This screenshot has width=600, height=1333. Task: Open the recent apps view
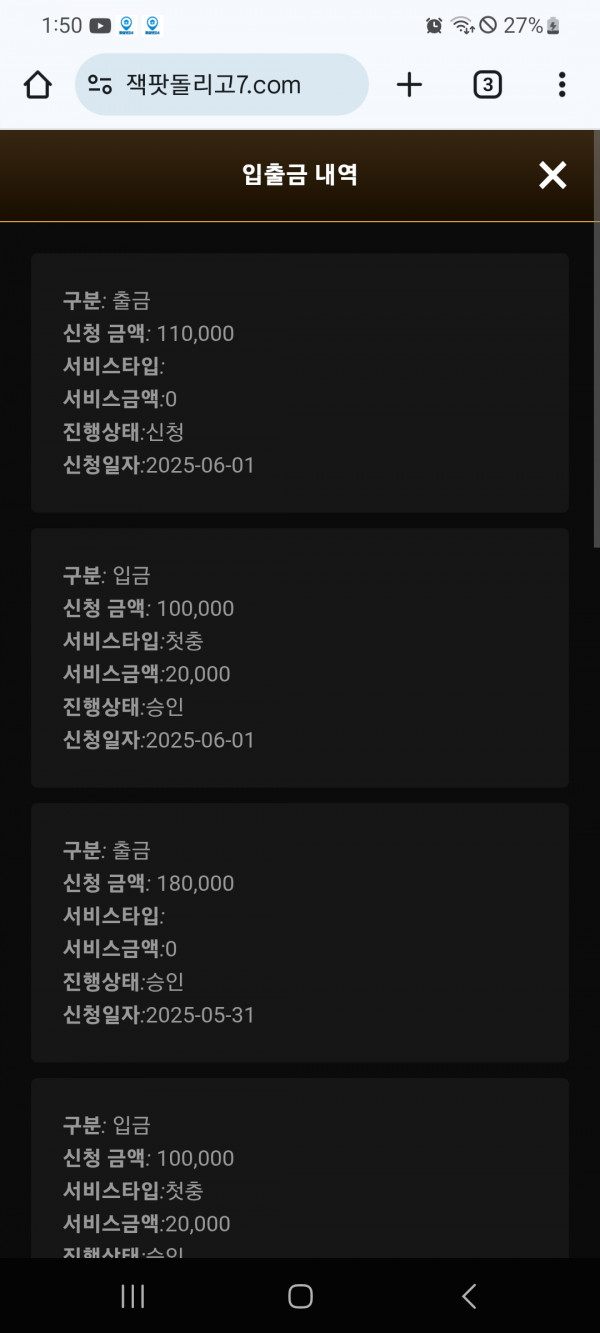click(132, 1297)
